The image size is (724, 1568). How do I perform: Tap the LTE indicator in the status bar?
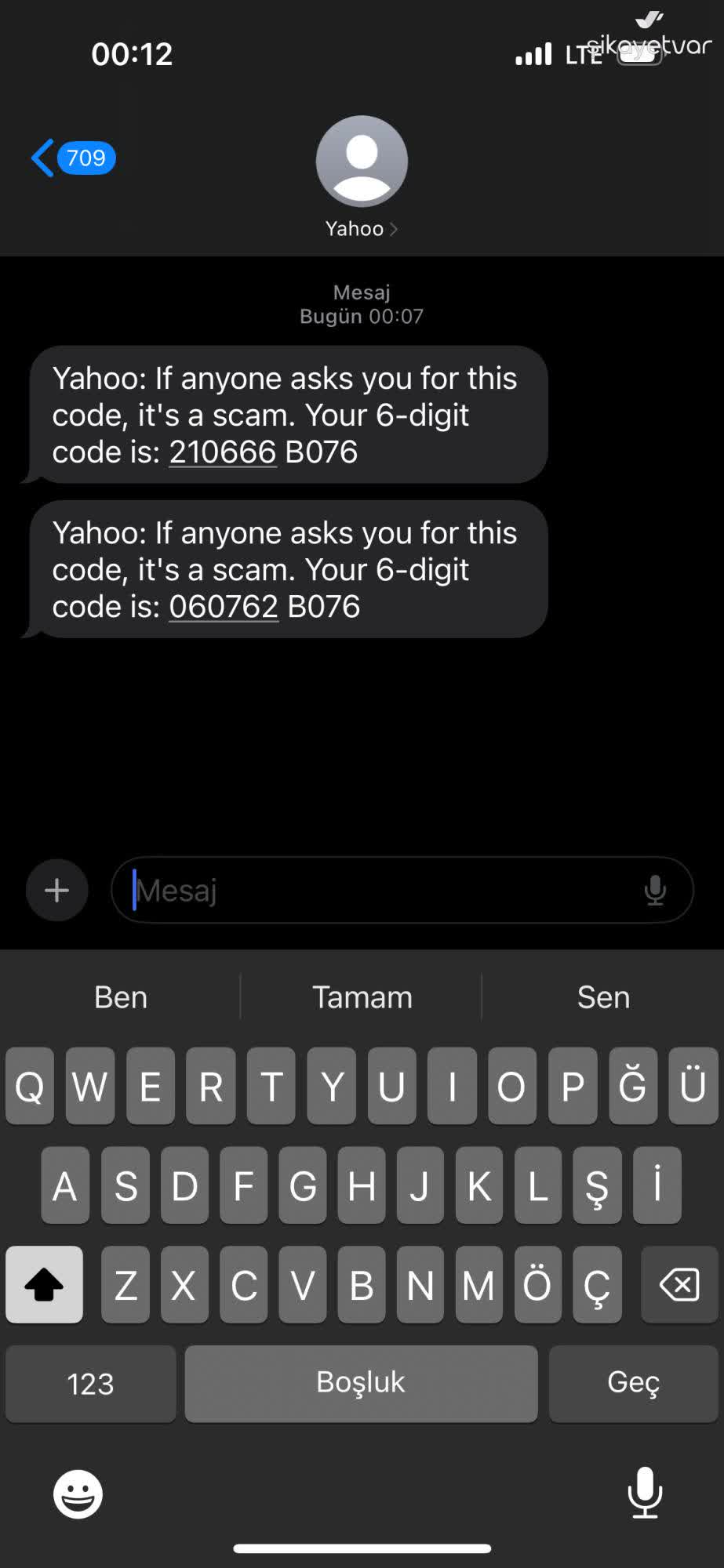pyautogui.click(x=581, y=56)
